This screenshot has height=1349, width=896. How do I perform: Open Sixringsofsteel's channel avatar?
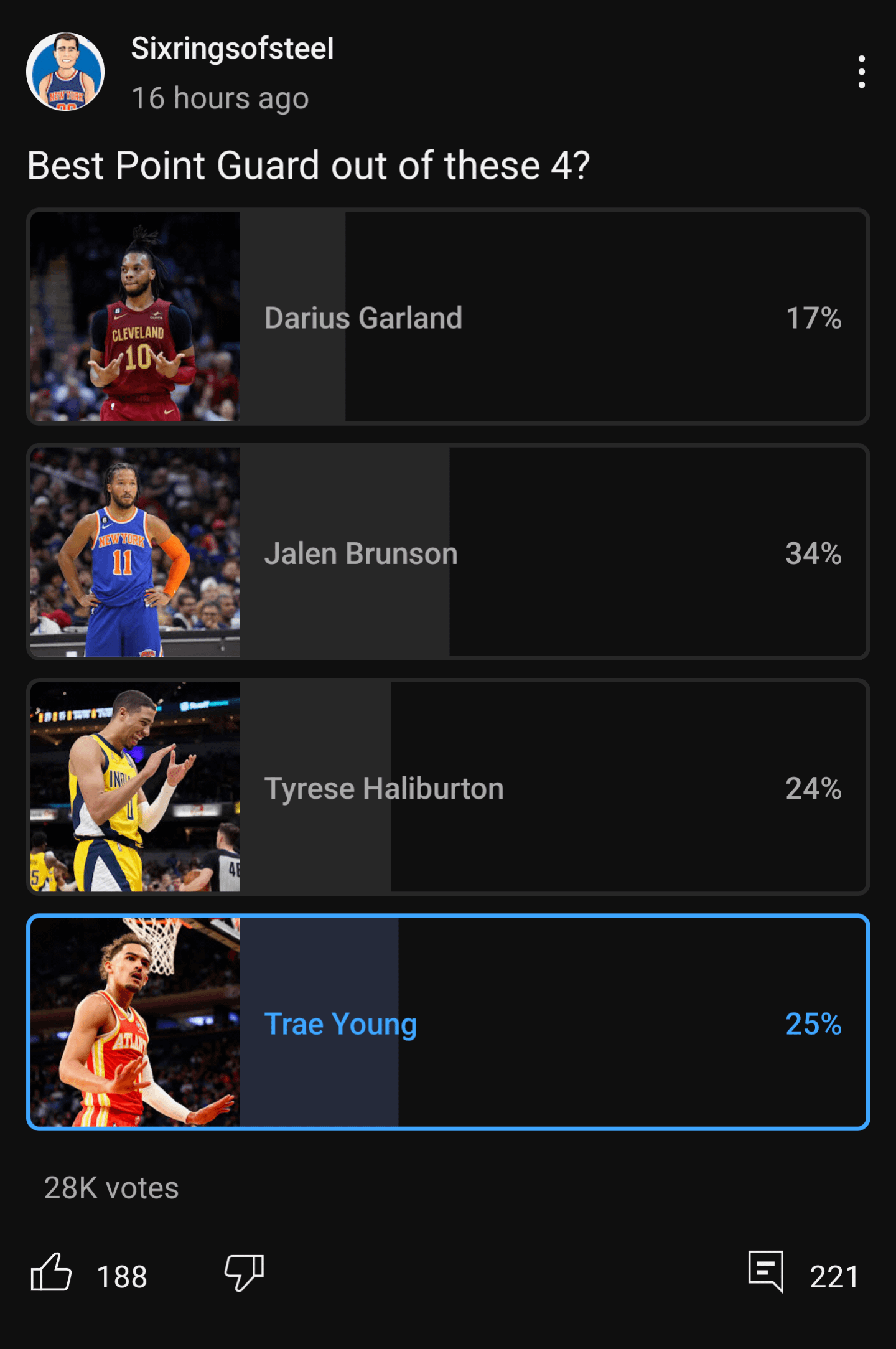[65, 72]
